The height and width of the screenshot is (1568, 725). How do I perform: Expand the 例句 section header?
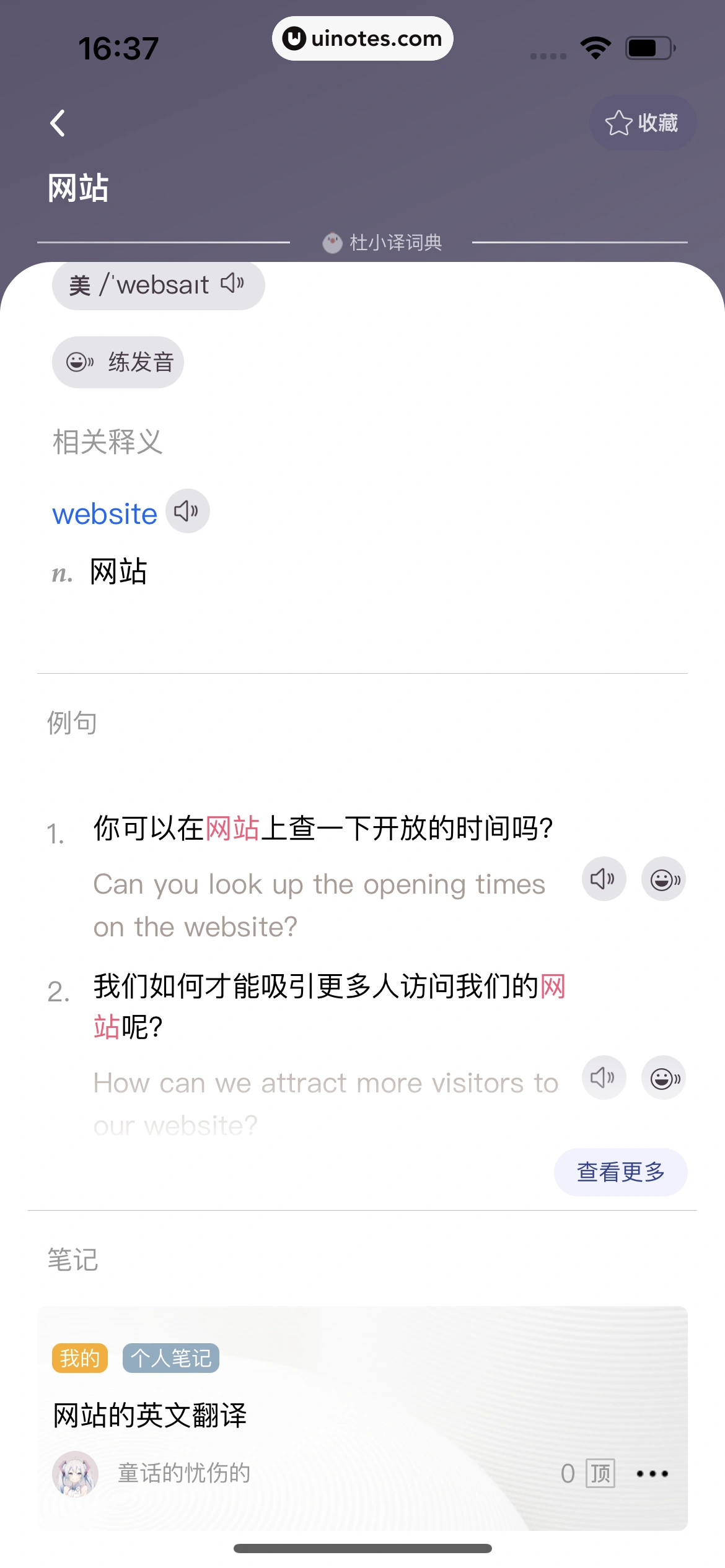click(70, 721)
